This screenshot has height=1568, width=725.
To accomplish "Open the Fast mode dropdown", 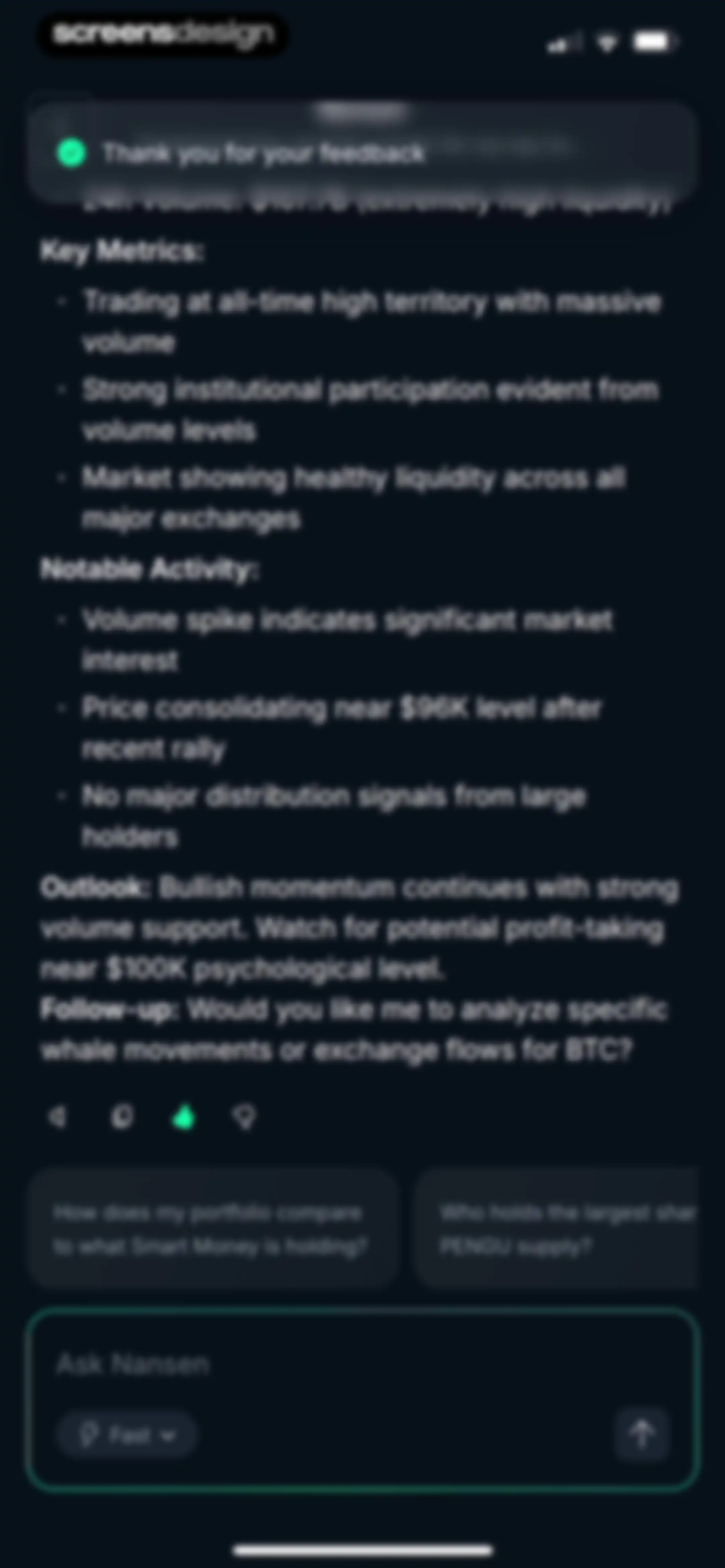I will tap(127, 1435).
